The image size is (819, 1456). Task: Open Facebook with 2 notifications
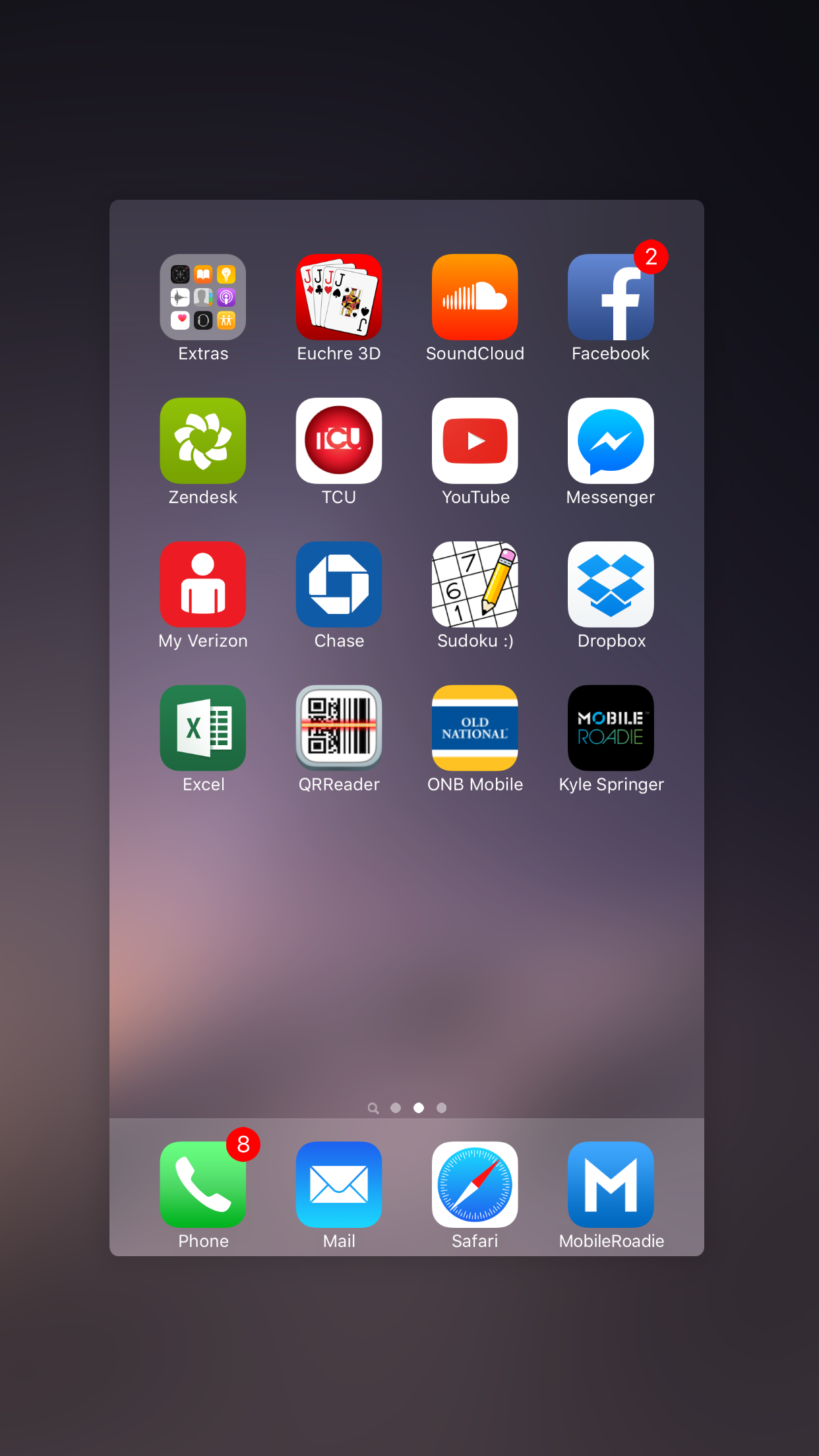[x=611, y=297]
